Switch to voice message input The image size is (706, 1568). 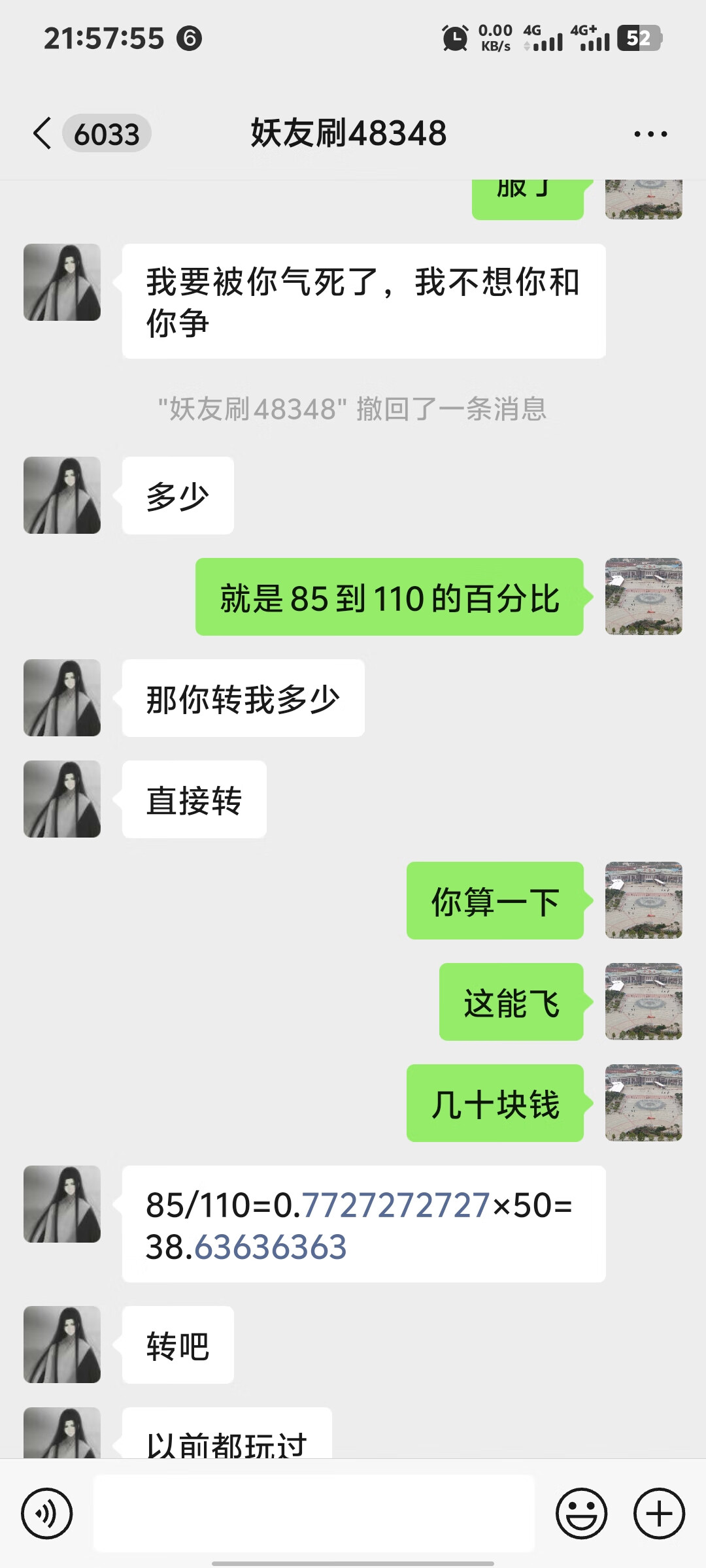pyautogui.click(x=46, y=1513)
